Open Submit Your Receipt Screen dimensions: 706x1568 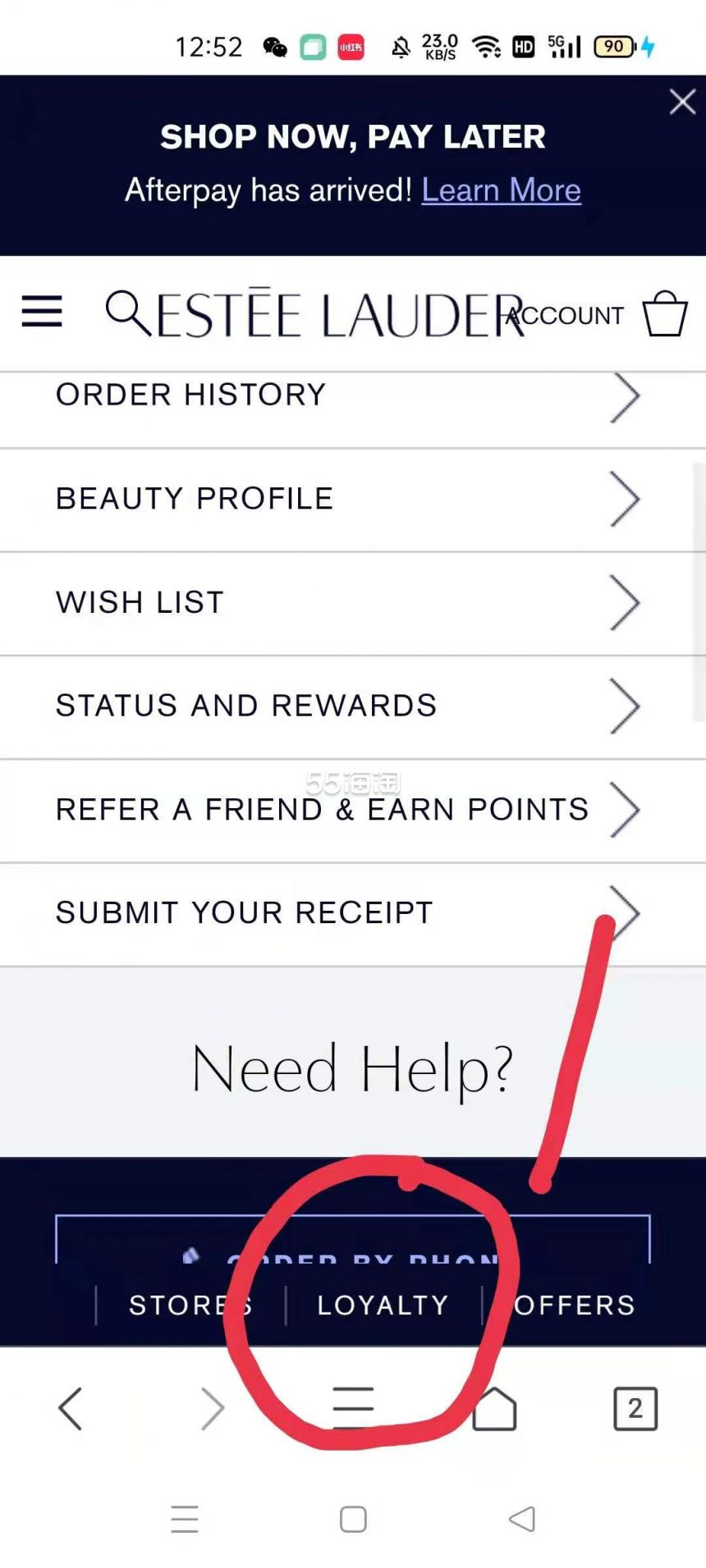coord(353,914)
